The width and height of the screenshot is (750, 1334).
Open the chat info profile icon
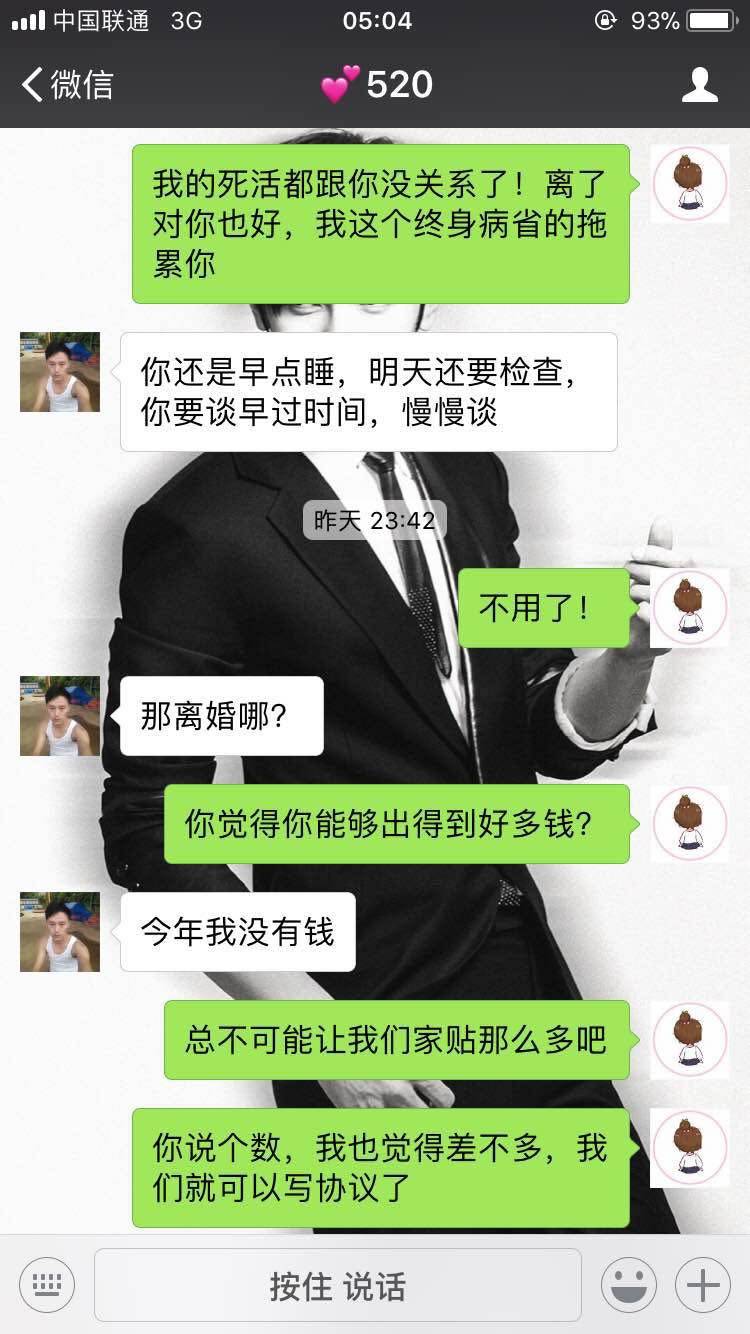pos(699,85)
